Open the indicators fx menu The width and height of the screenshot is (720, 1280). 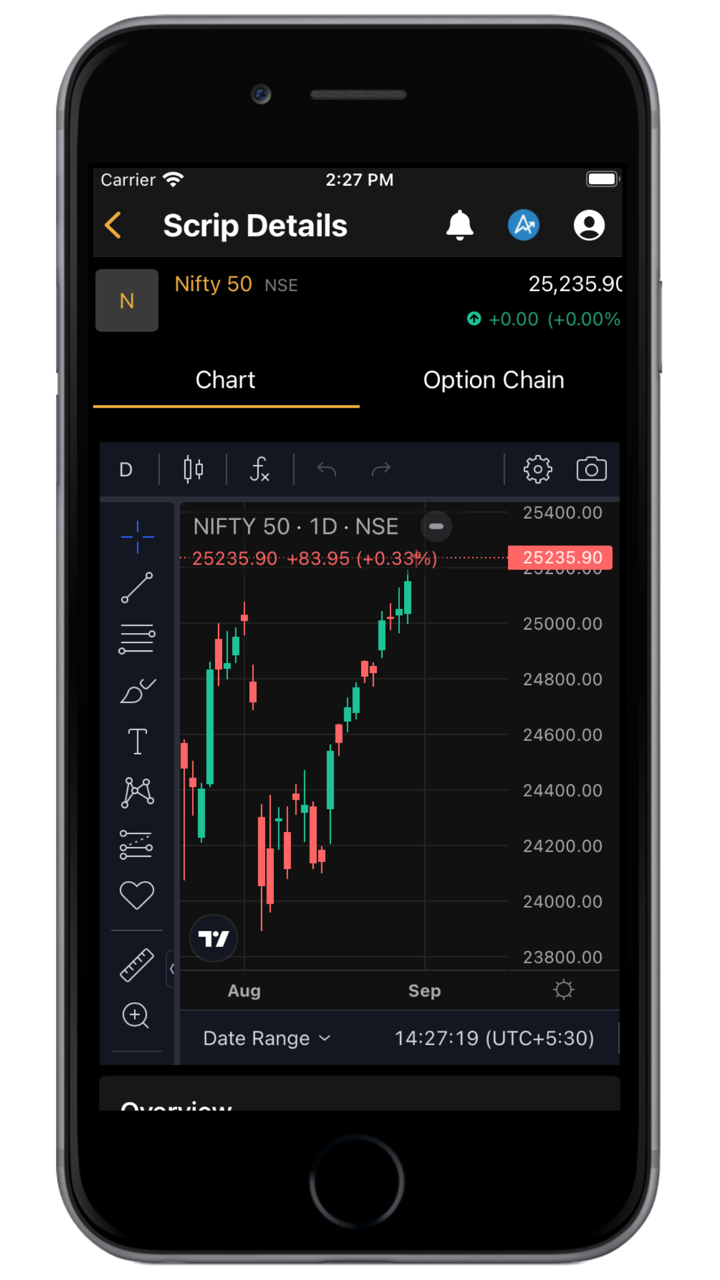click(x=260, y=469)
